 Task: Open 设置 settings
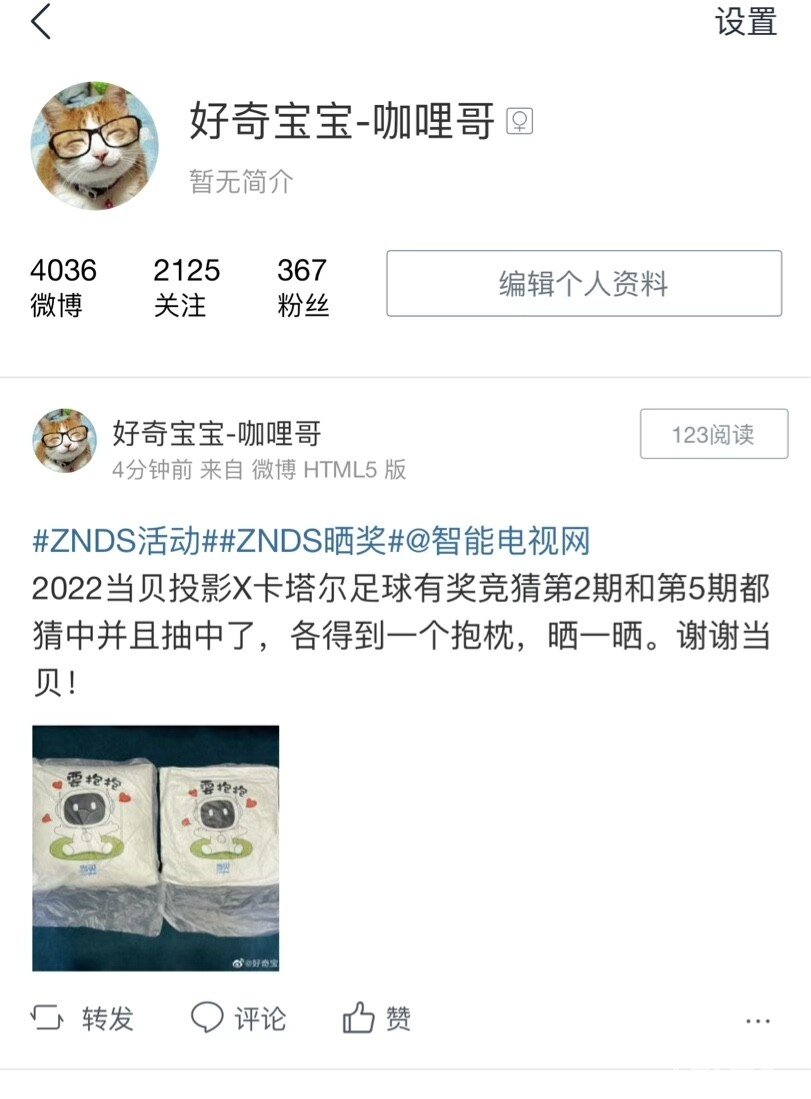[x=745, y=22]
